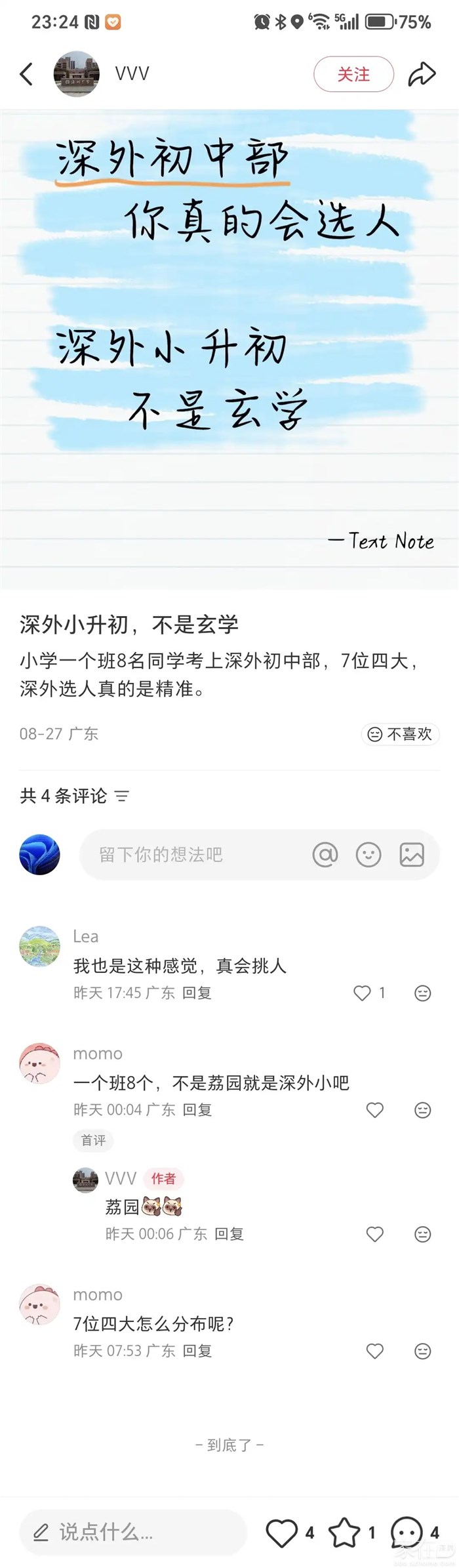Like Lea's comment
The image size is (459, 1568).
pyautogui.click(x=363, y=993)
